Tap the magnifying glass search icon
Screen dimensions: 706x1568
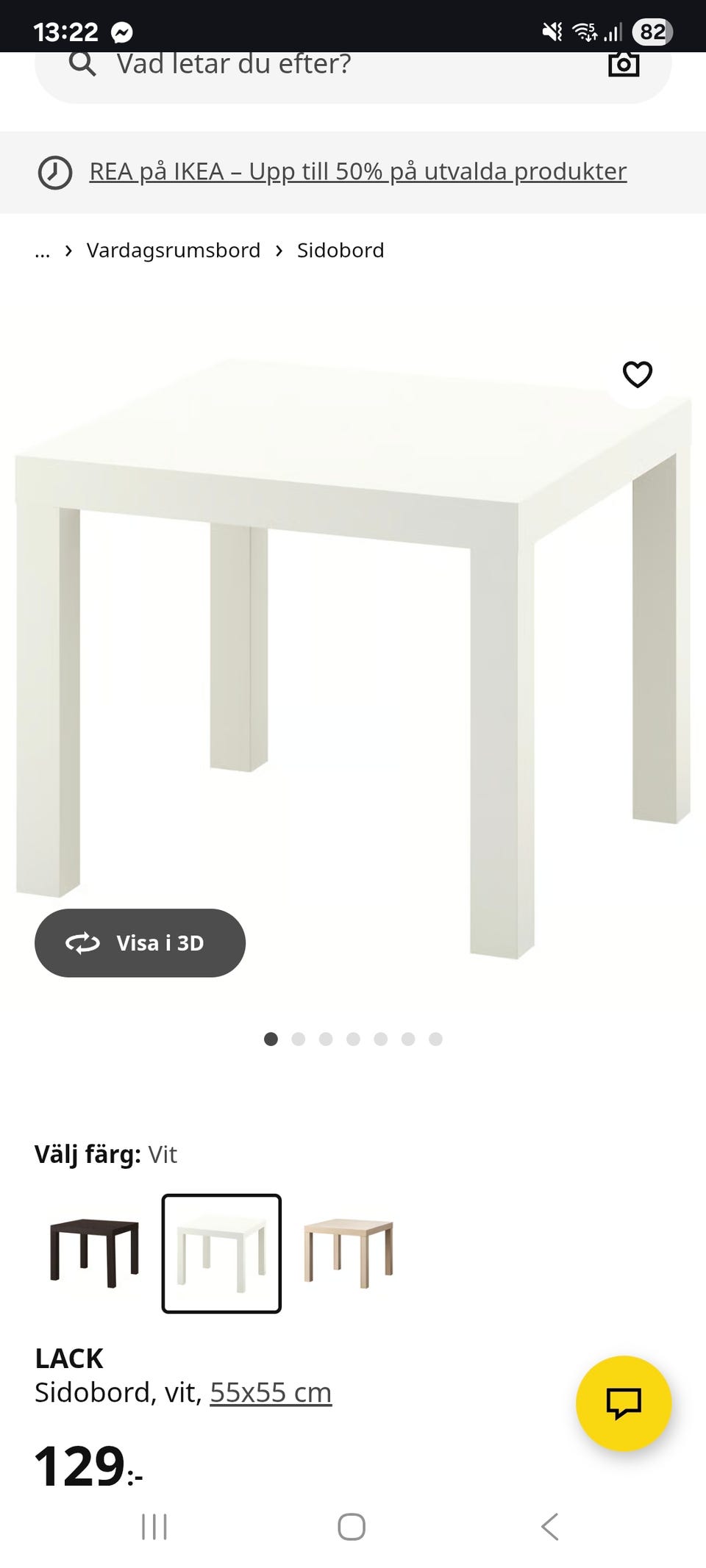tap(82, 65)
